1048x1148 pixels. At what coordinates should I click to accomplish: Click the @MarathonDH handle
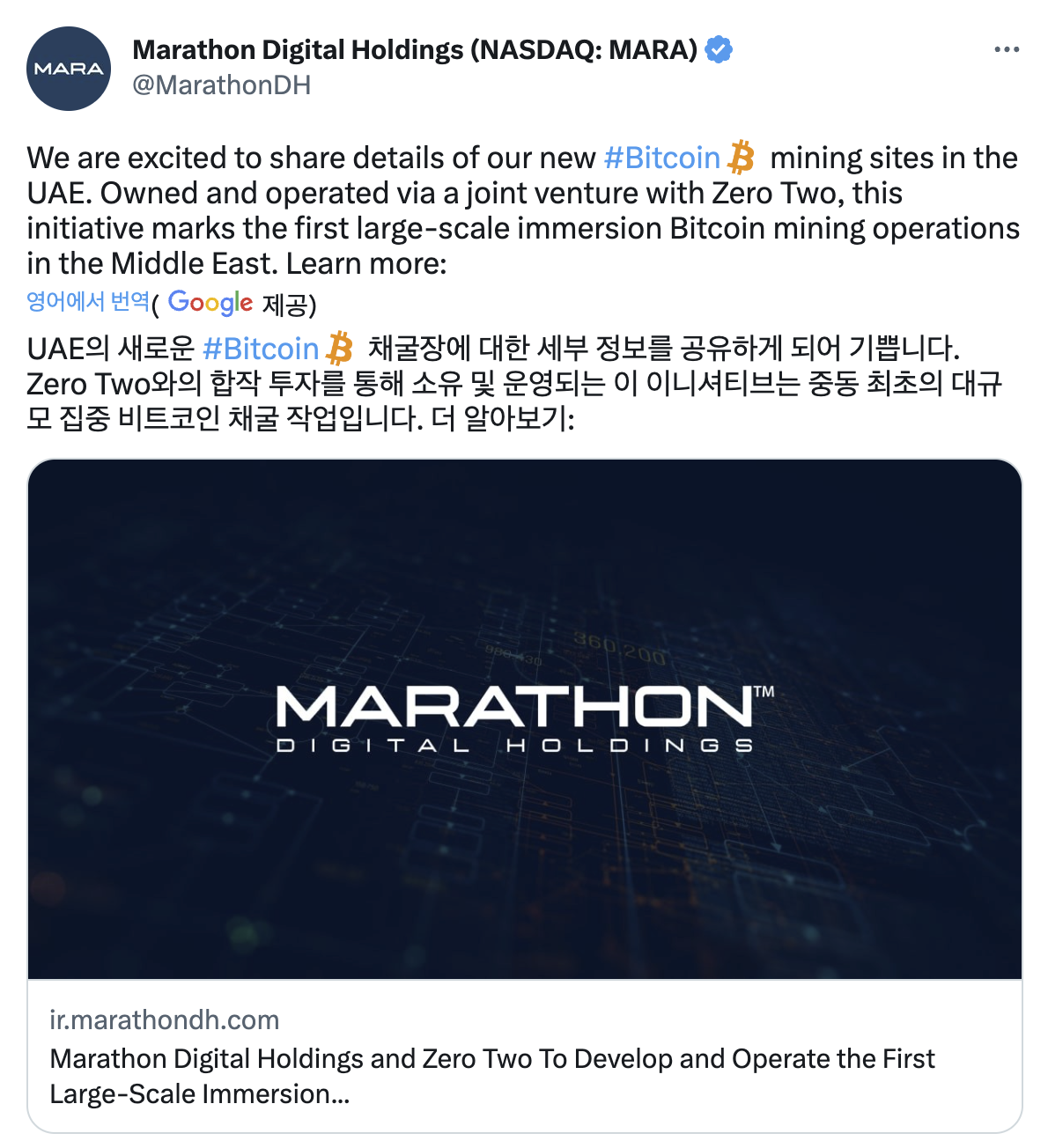point(221,85)
